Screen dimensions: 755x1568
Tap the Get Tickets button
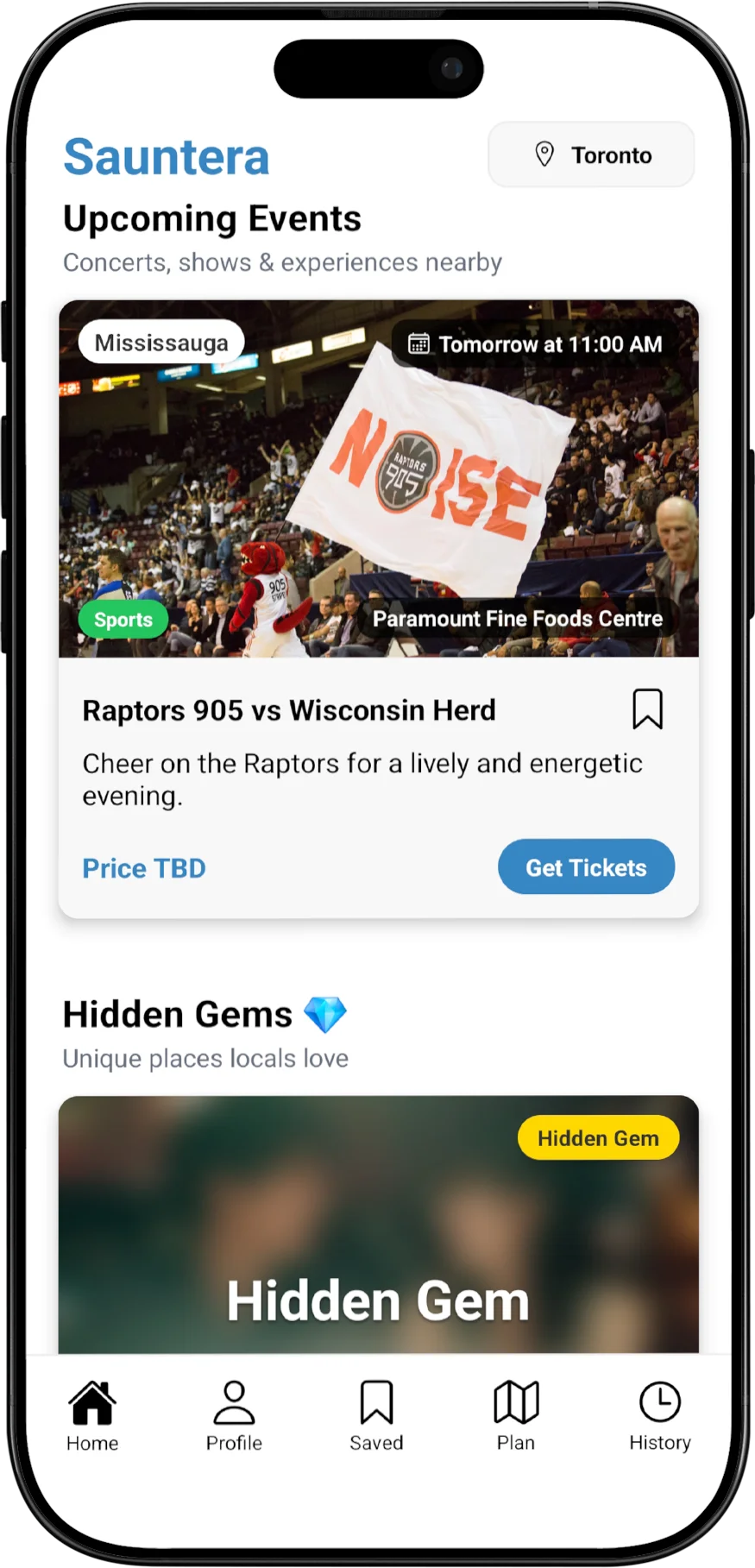pos(586,867)
